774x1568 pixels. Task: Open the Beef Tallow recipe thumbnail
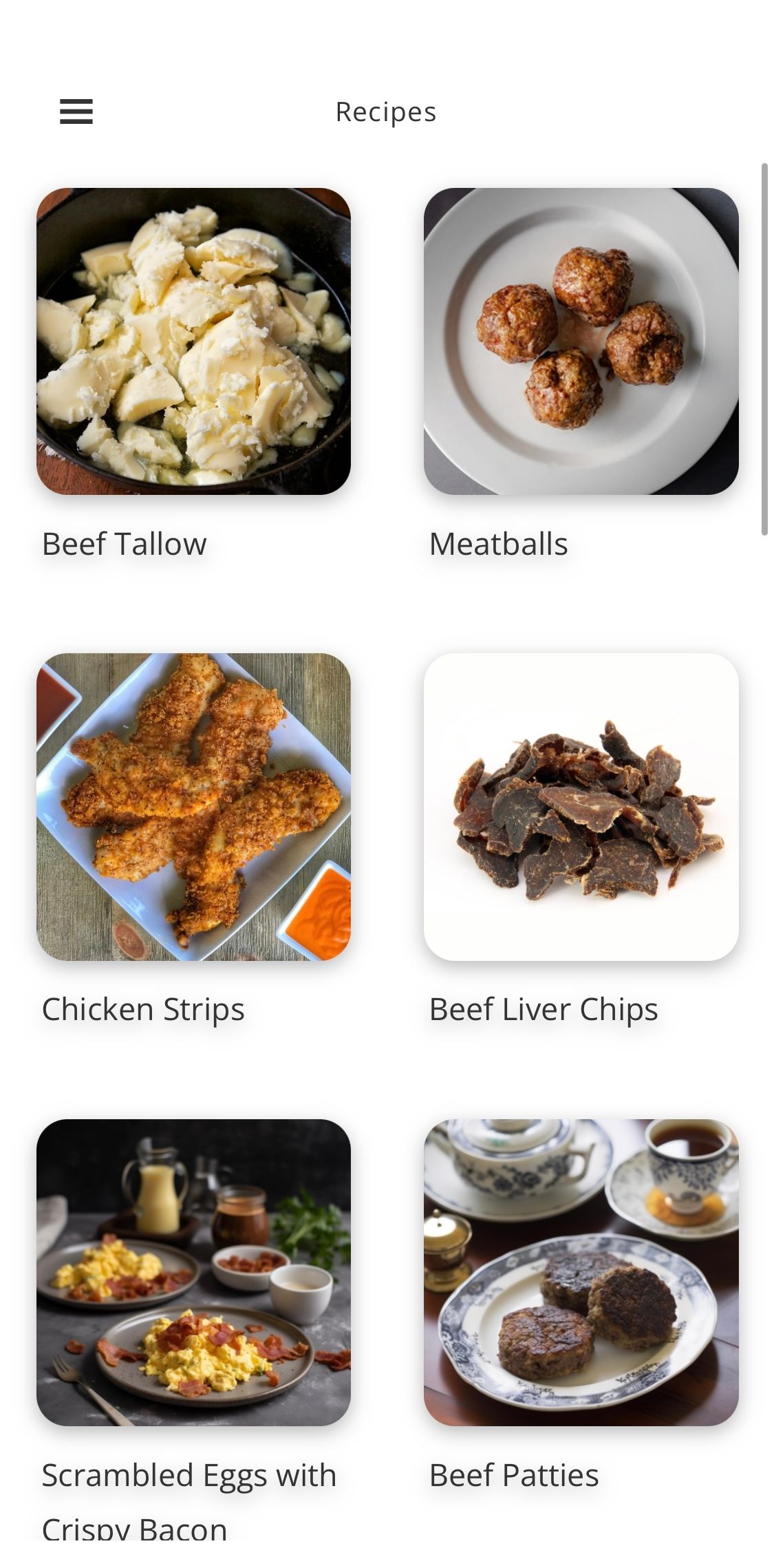coord(195,342)
